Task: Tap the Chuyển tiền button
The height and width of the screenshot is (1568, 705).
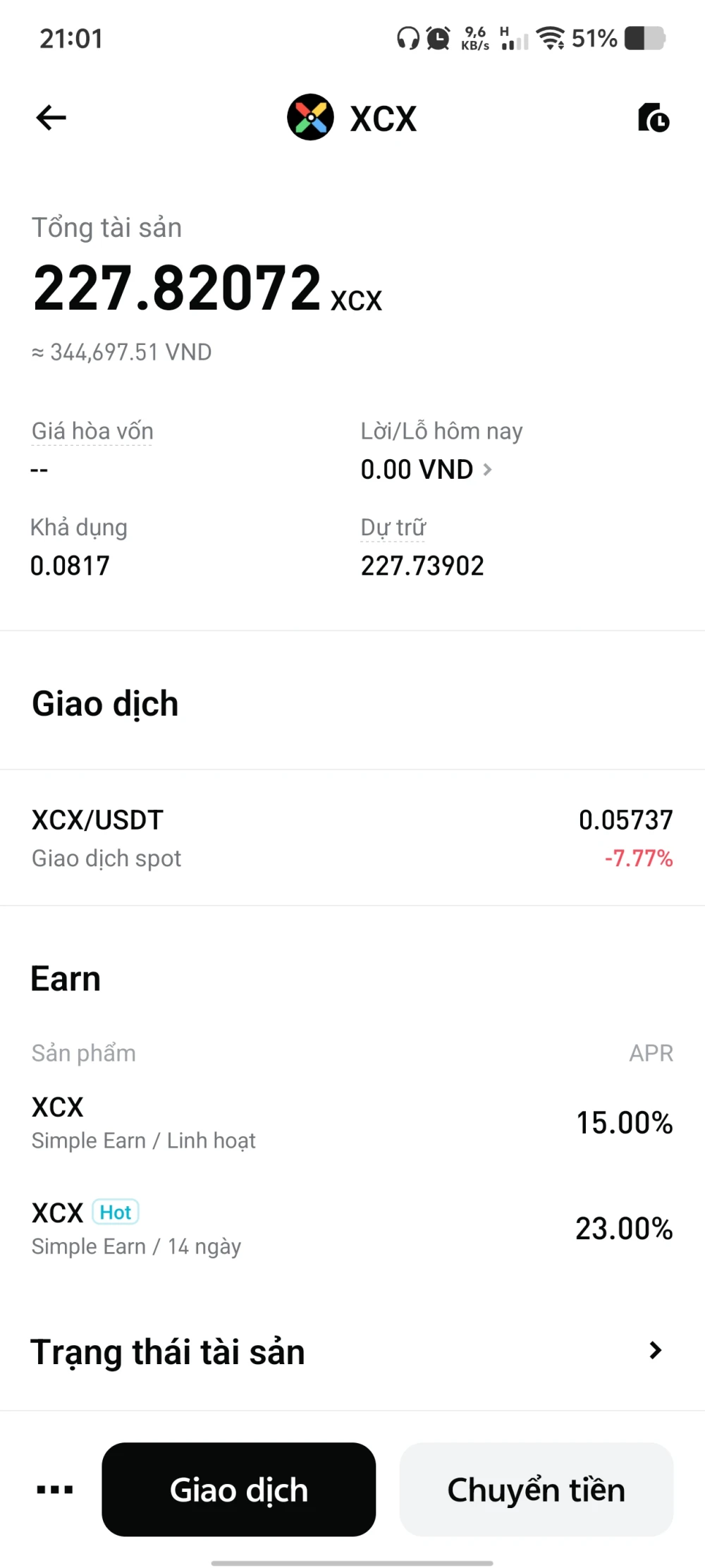Action: (536, 1490)
